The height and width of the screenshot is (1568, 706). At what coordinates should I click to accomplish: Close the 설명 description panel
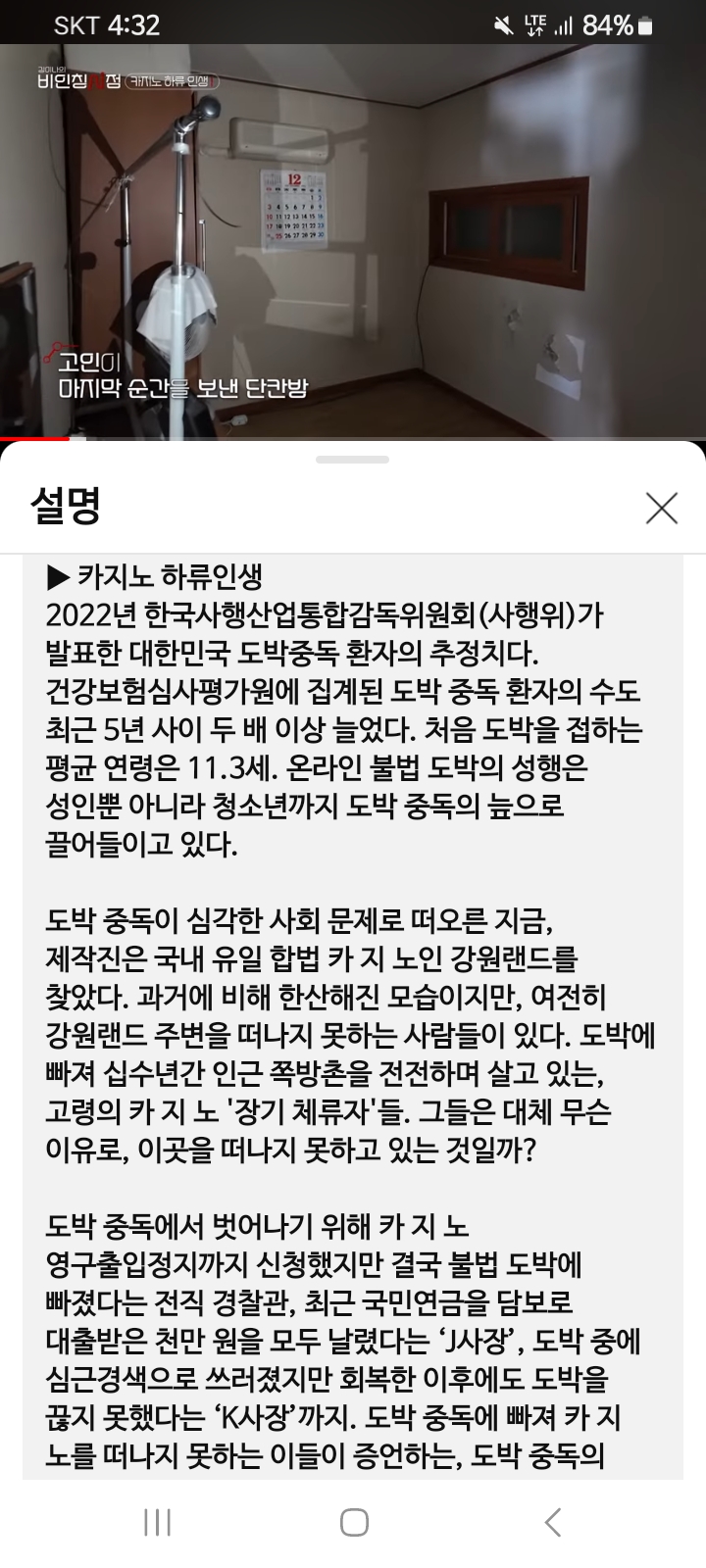[x=662, y=508]
